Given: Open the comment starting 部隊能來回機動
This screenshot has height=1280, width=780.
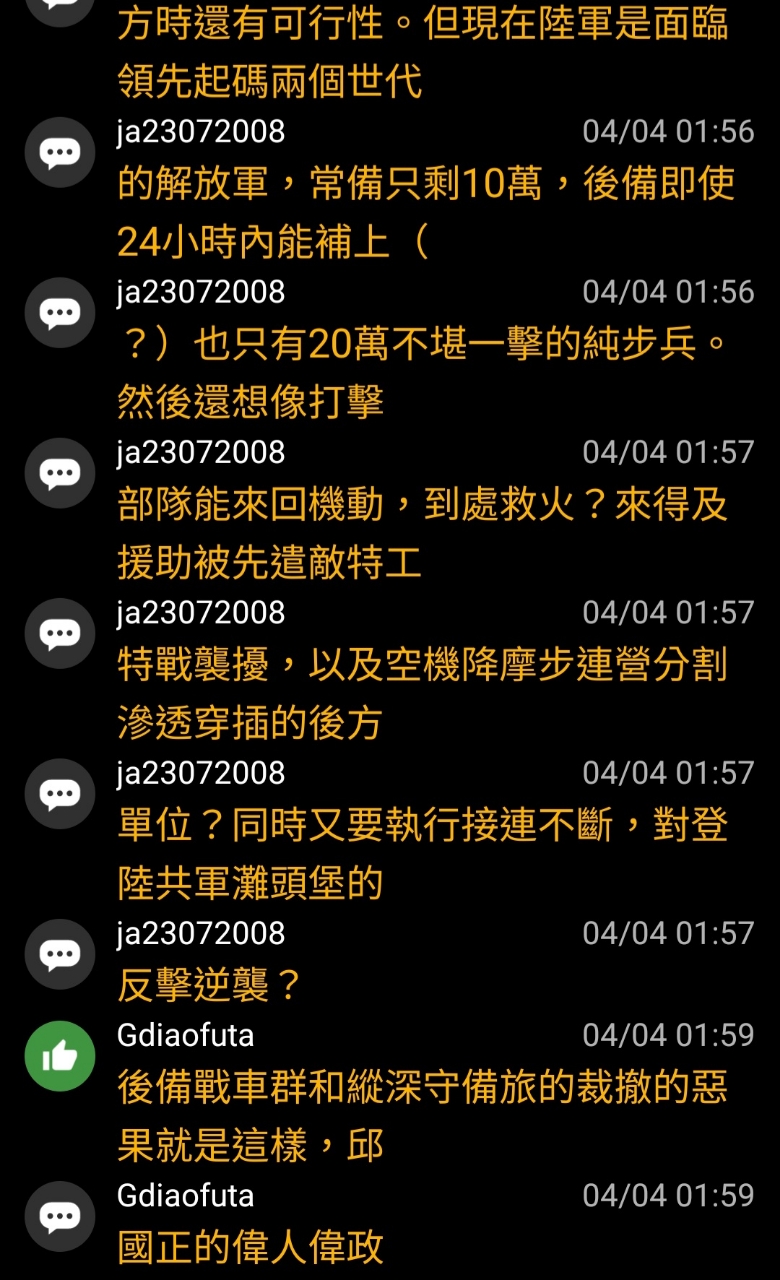Looking at the screenshot, I should click(390, 510).
